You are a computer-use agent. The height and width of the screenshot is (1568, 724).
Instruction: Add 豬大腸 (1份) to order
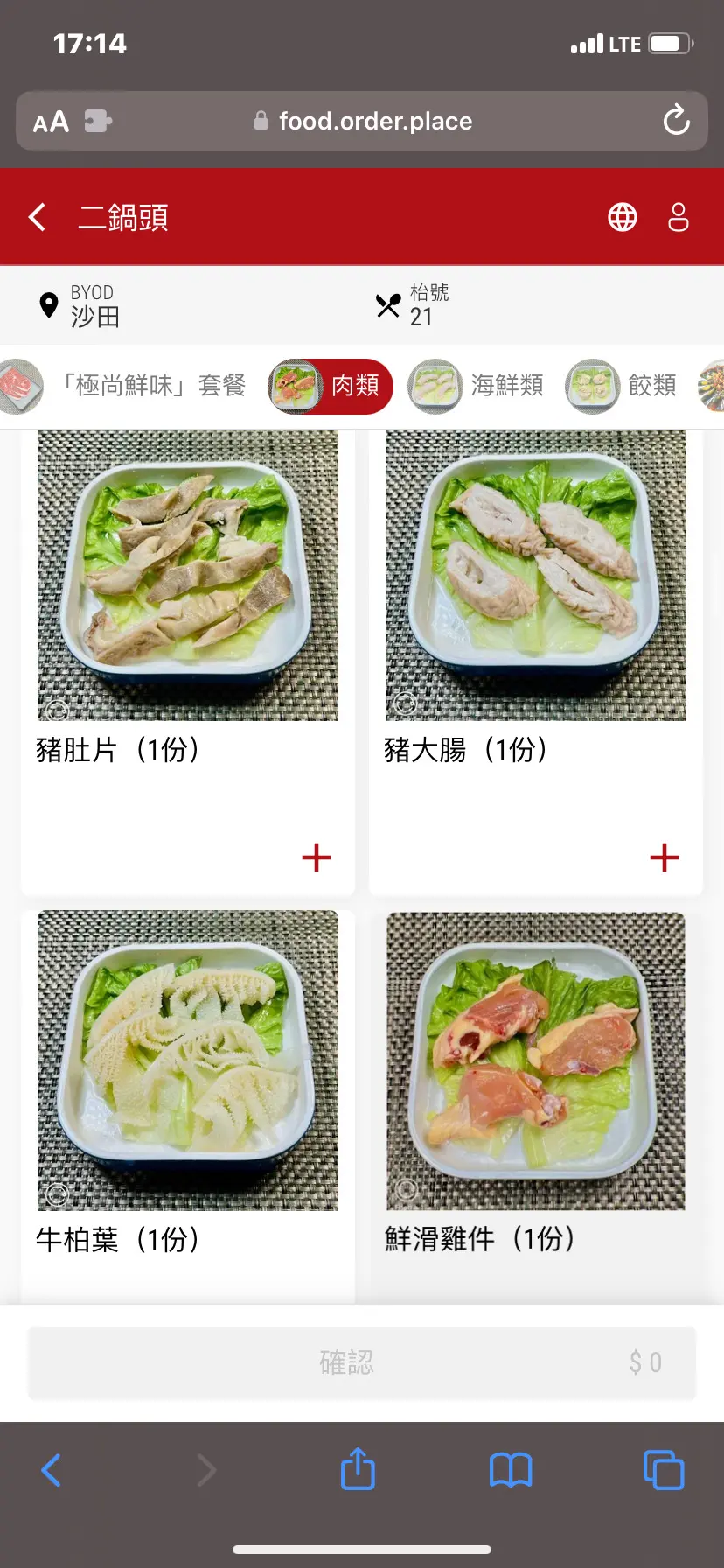click(x=664, y=857)
